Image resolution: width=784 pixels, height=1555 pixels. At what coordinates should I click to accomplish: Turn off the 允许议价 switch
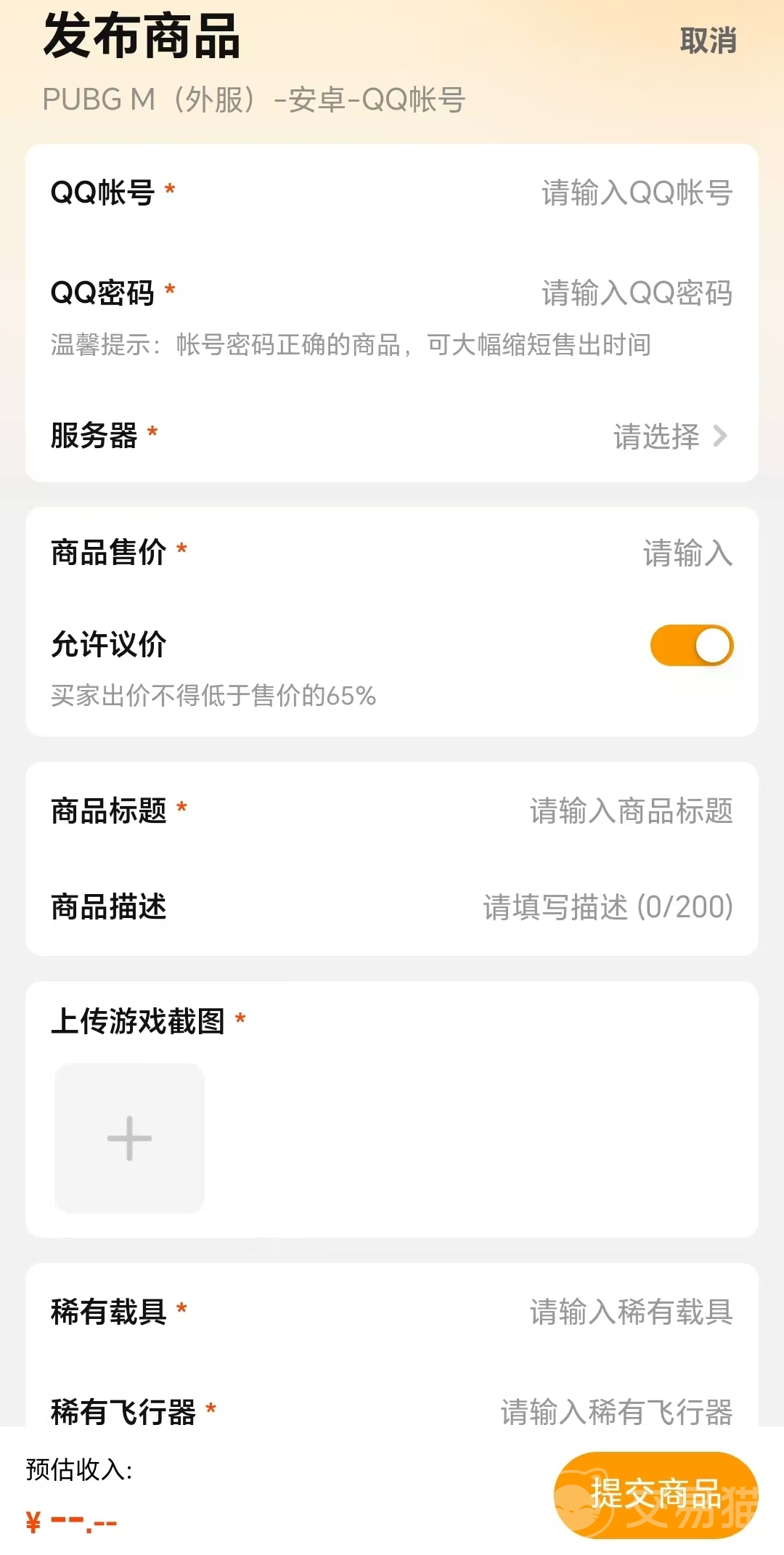[692, 645]
